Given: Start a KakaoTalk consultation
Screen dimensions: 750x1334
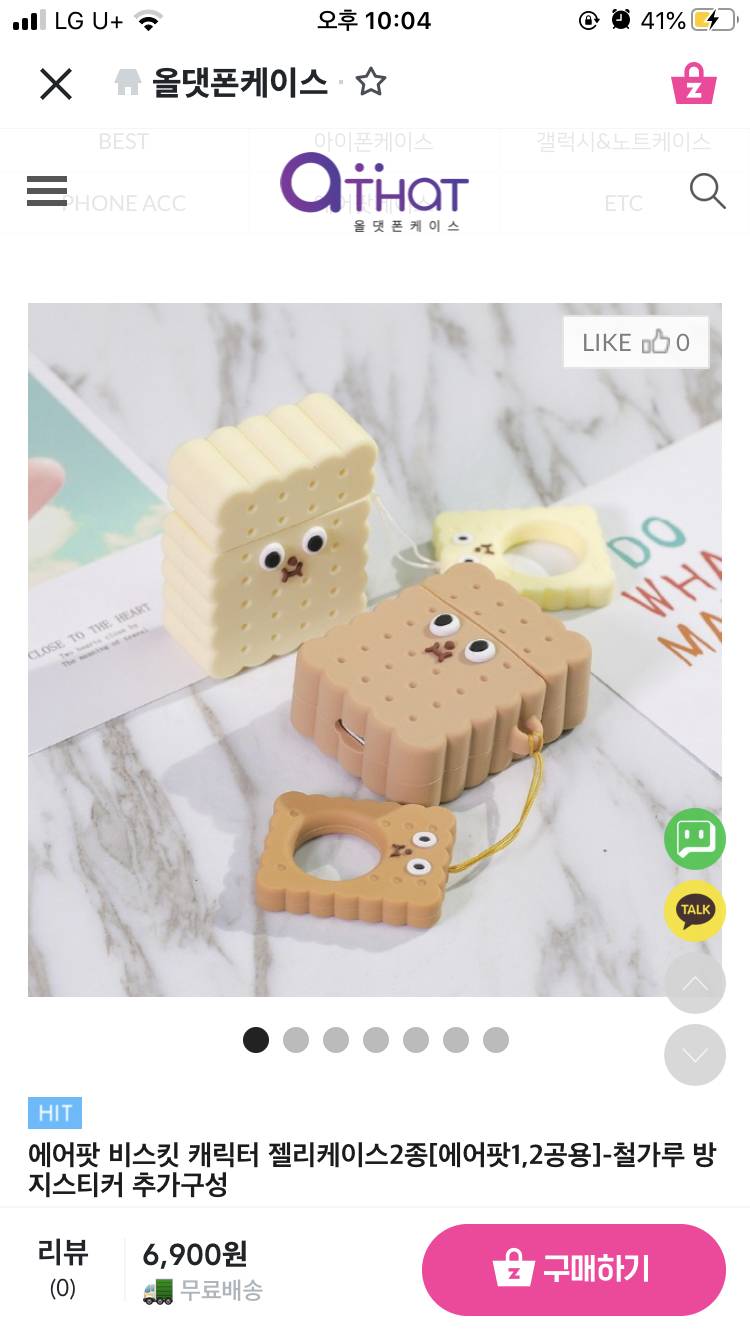Looking at the screenshot, I should tap(695, 911).
